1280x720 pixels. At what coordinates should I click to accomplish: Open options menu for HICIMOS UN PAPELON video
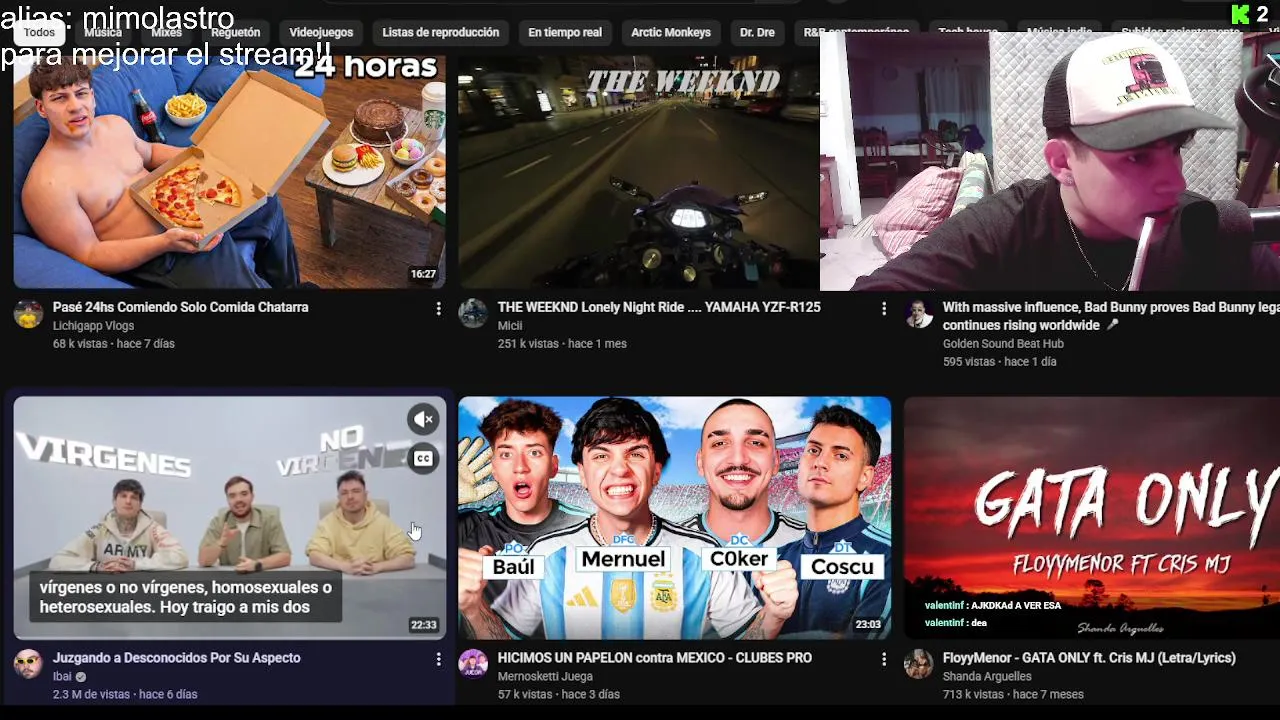(x=883, y=659)
